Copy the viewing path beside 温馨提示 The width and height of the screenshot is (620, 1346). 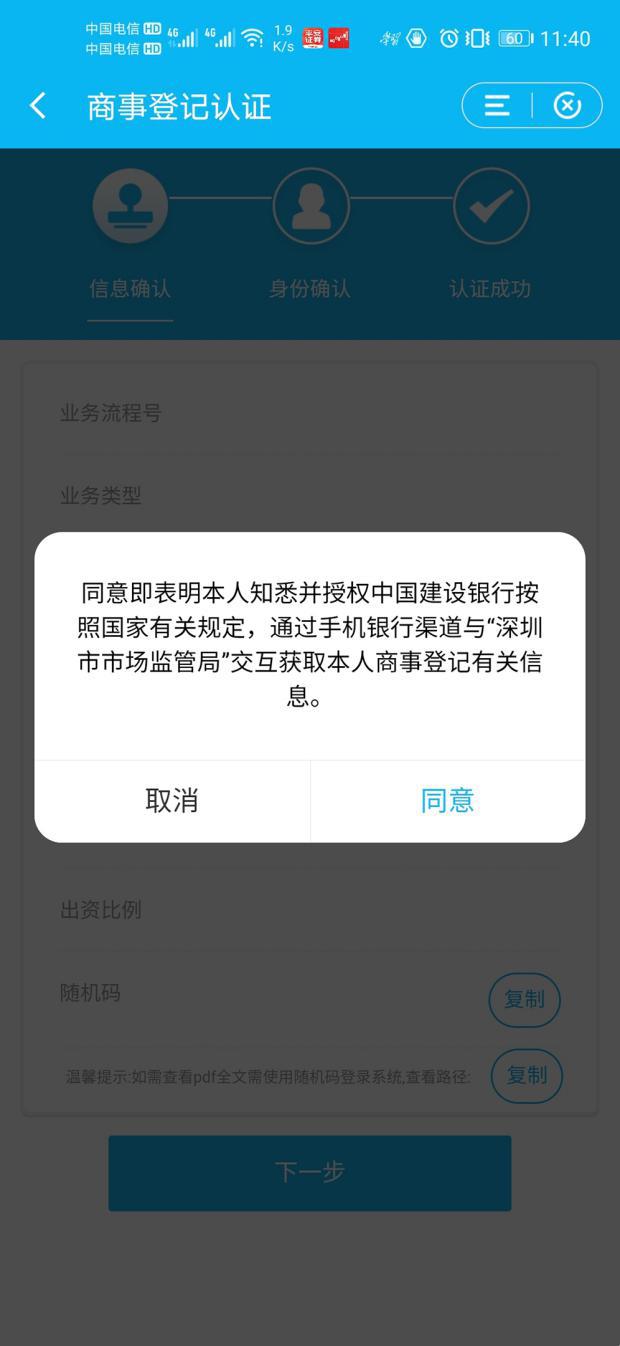point(527,1075)
